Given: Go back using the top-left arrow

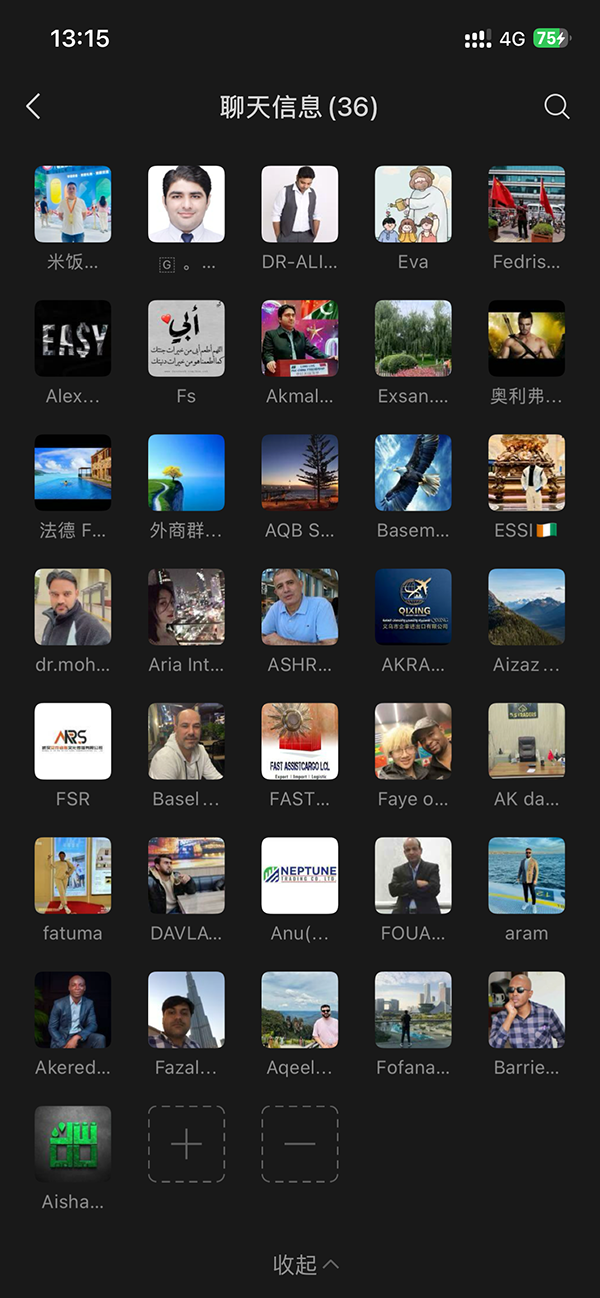Looking at the screenshot, I should (x=33, y=107).
